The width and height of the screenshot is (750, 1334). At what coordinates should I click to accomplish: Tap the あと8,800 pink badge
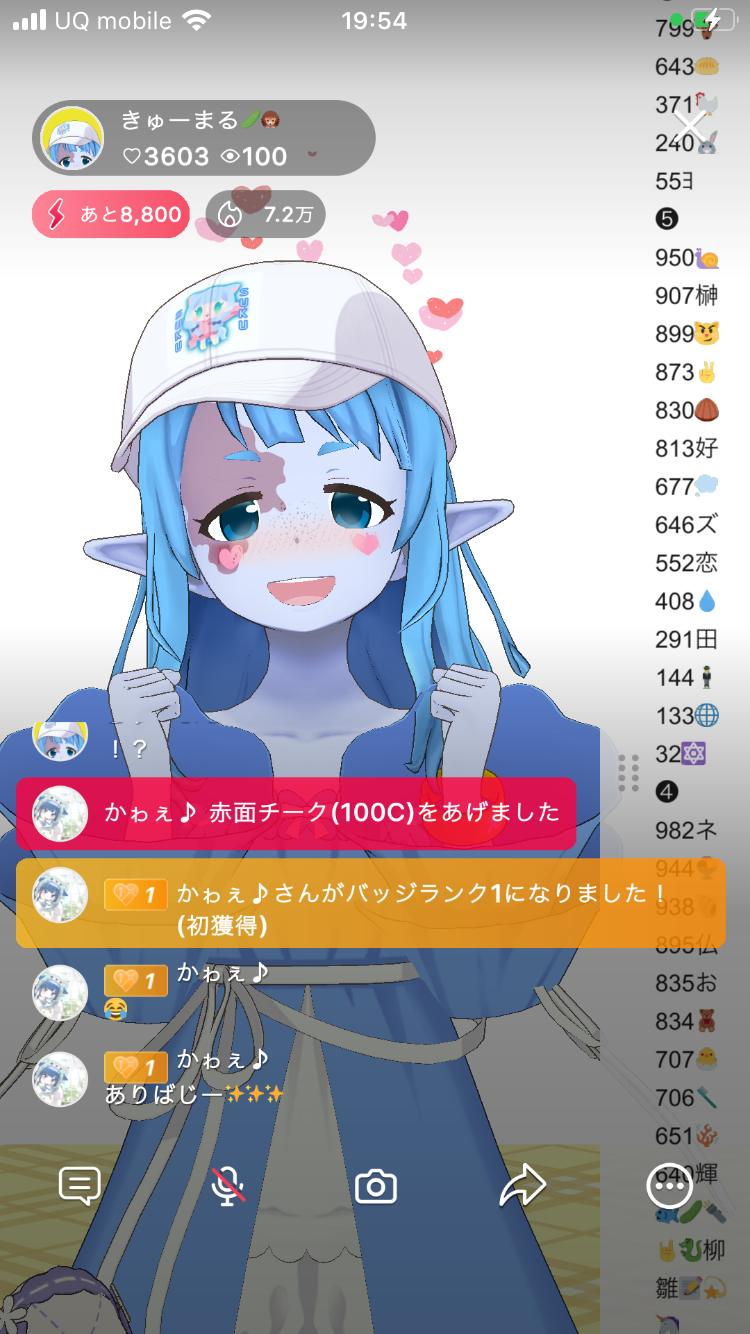pyautogui.click(x=111, y=214)
